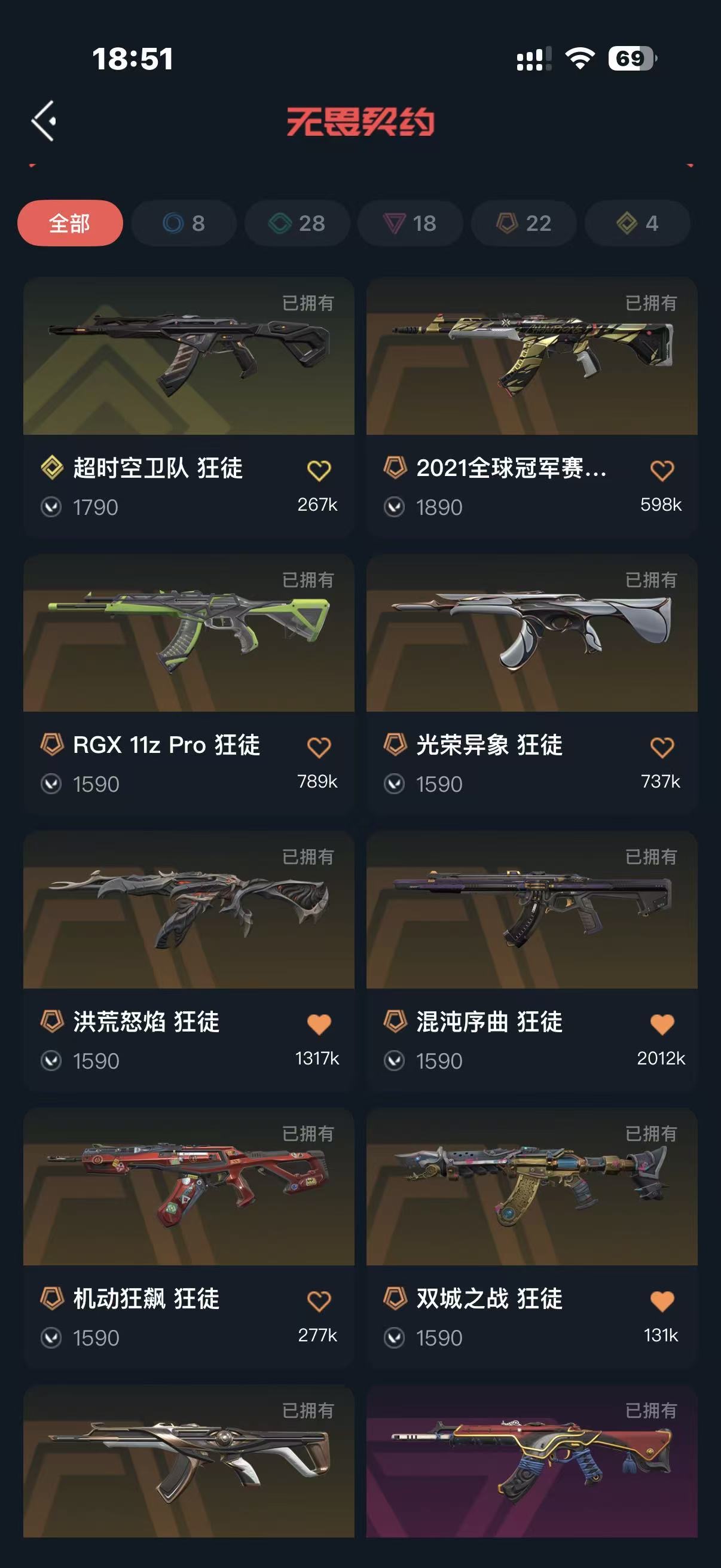Select the 全部 filter chip
The image size is (721, 1568).
(70, 224)
